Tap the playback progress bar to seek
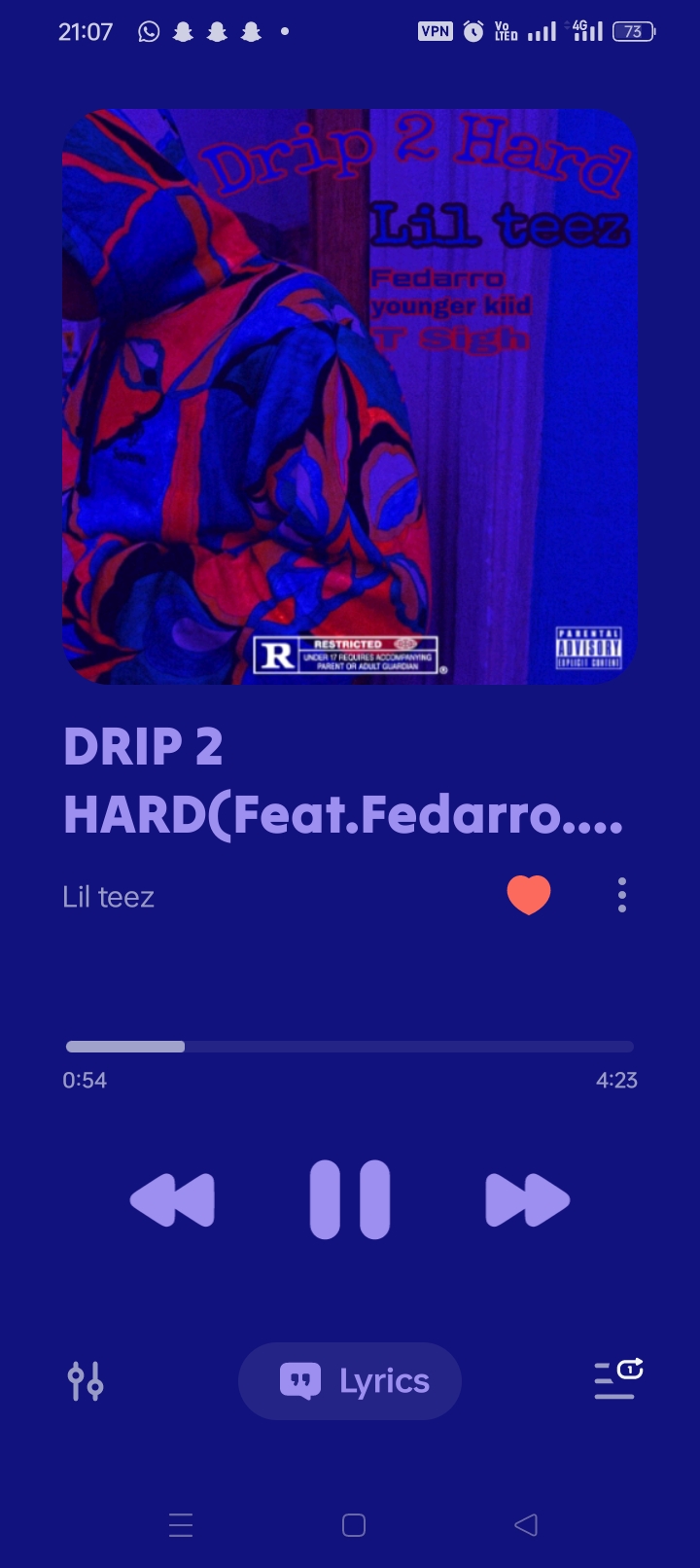 (350, 1047)
